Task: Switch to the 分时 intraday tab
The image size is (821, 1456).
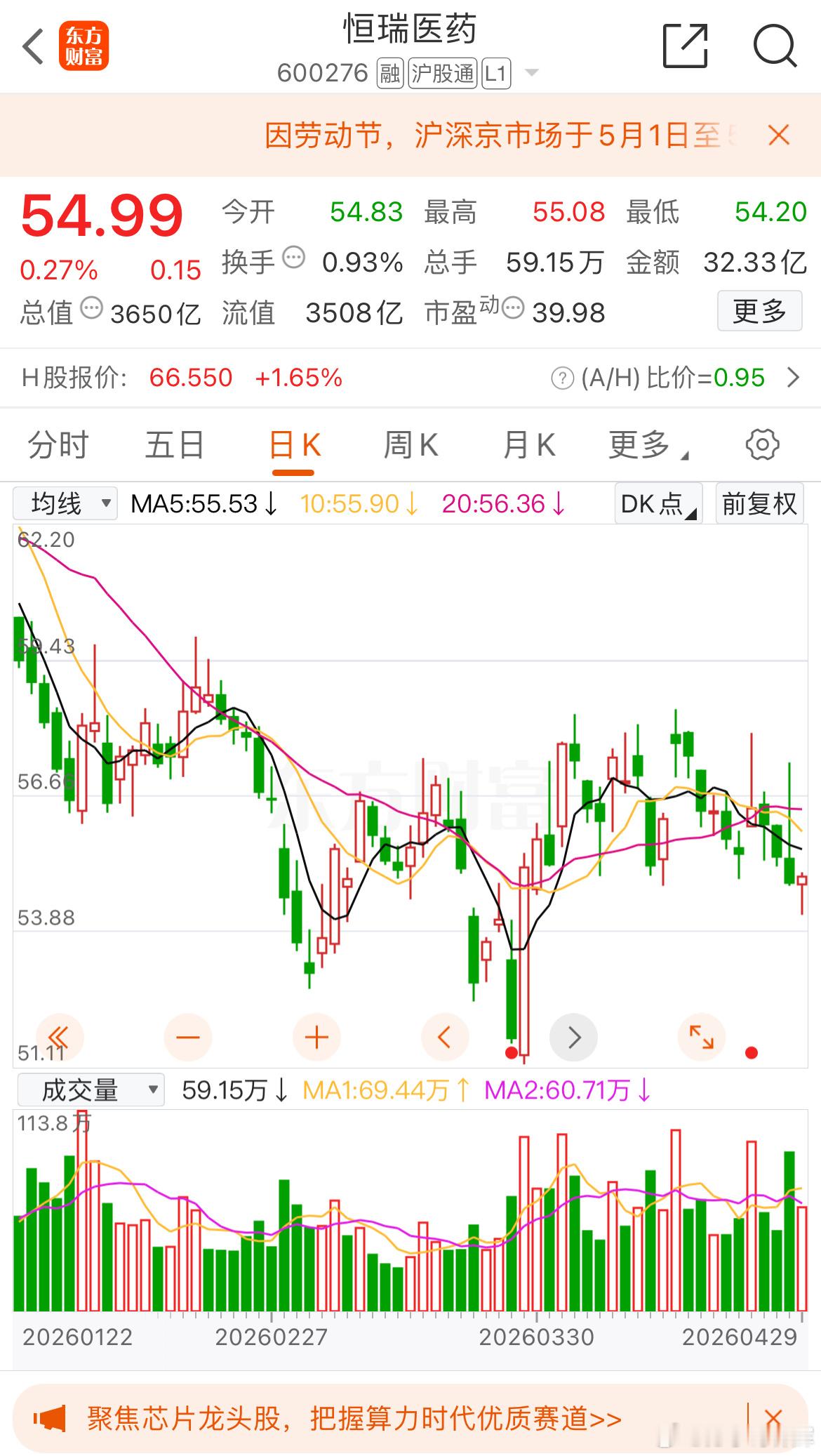Action: click(57, 444)
